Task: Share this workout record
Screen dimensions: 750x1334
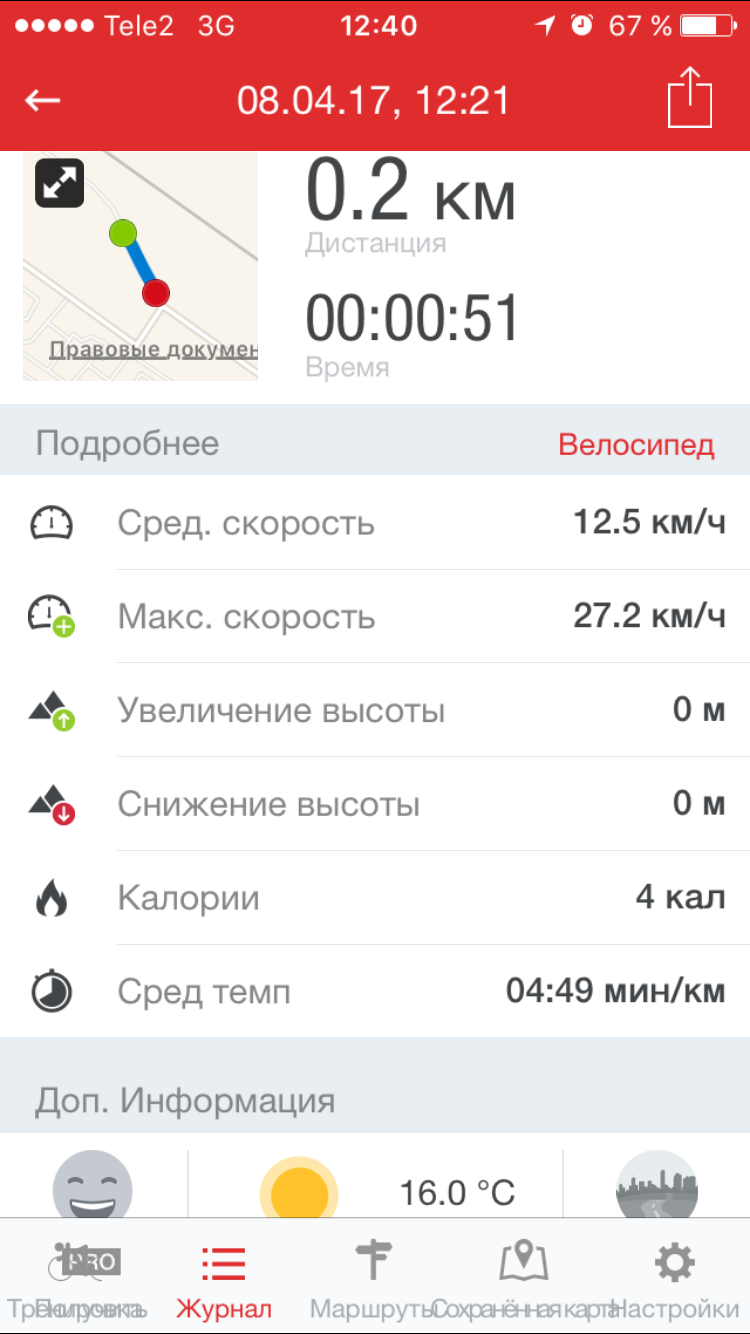Action: 690,100
